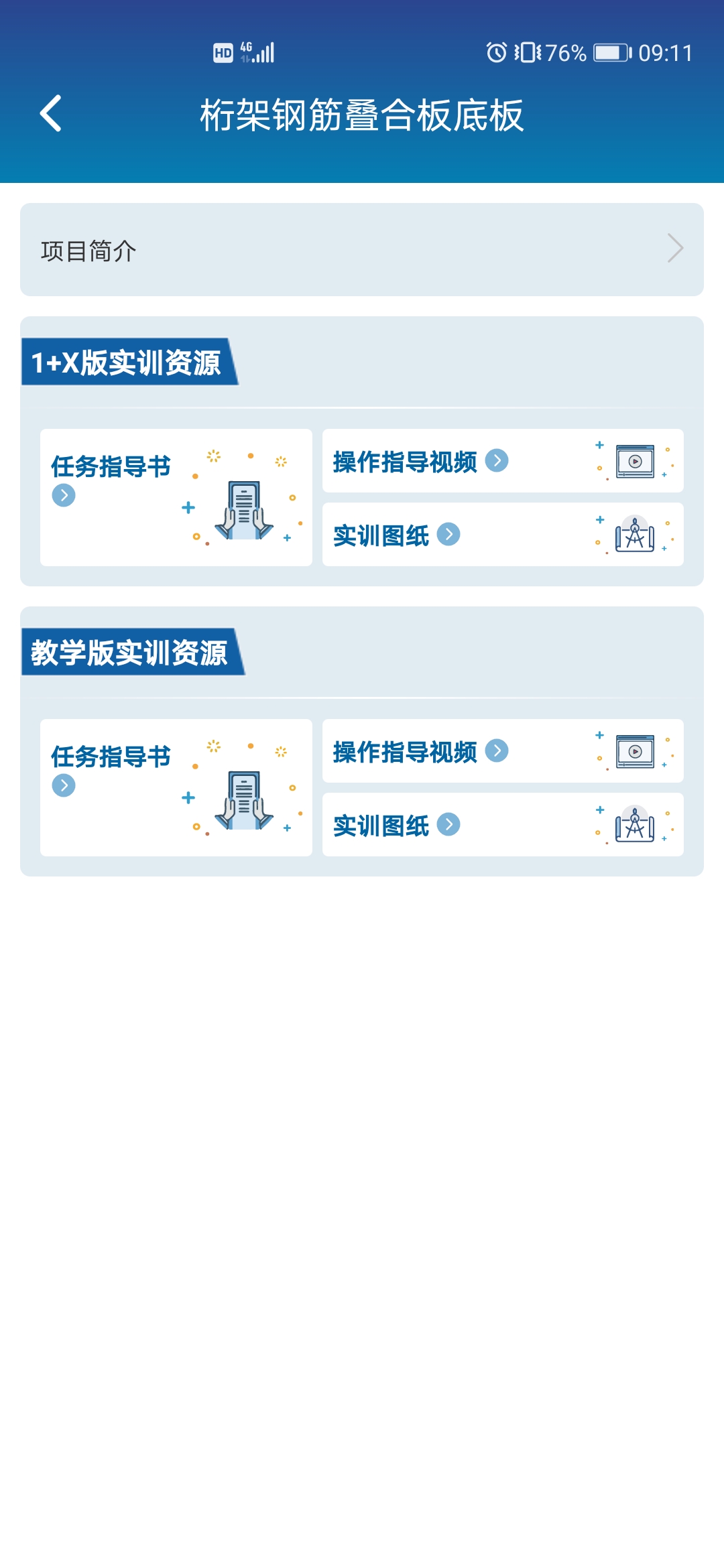This screenshot has height=1568, width=724.
Task: Open 实训图纸 under 教学版实训资源
Action: tap(503, 825)
